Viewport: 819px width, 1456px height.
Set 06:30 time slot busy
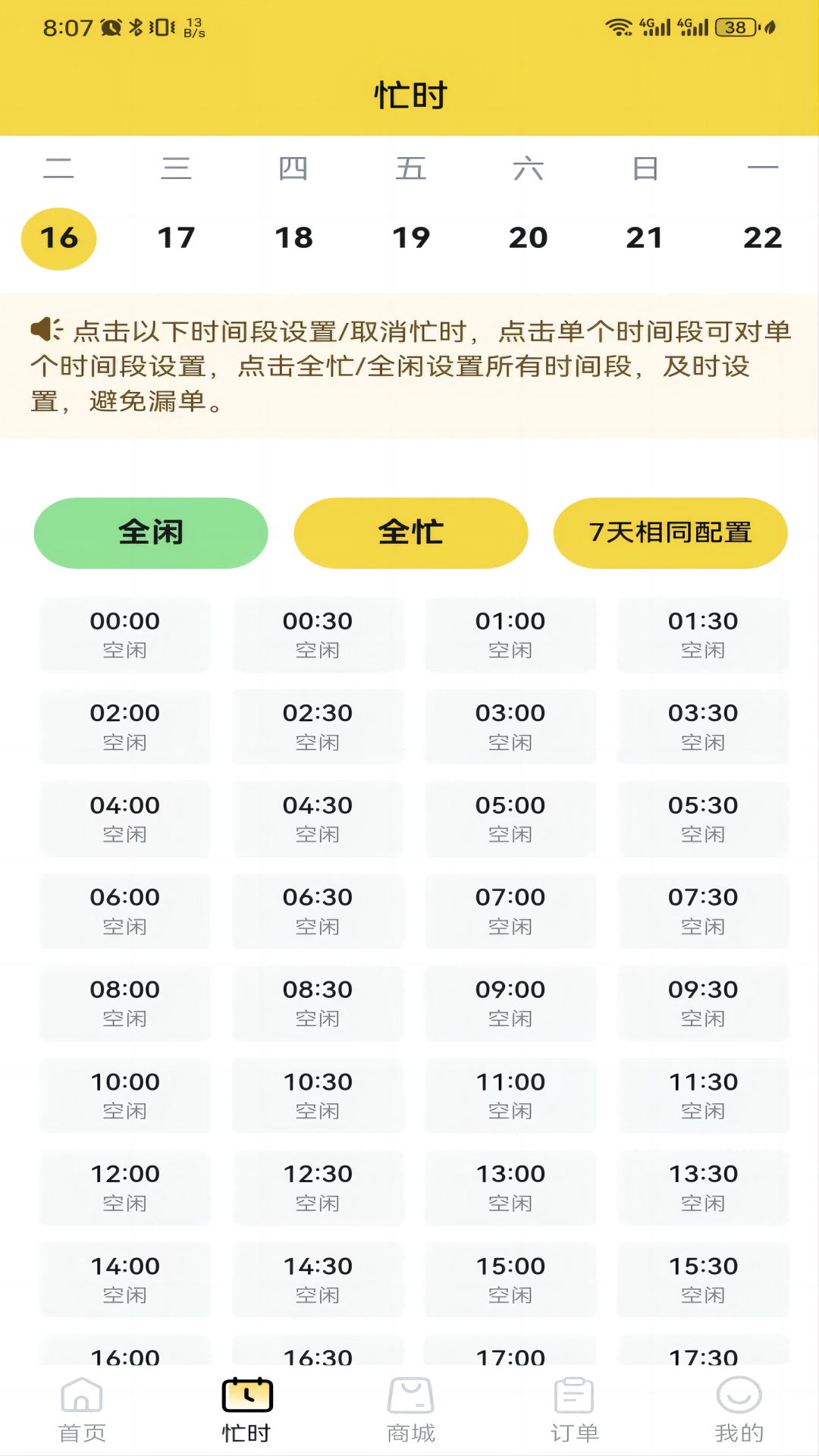tap(318, 911)
